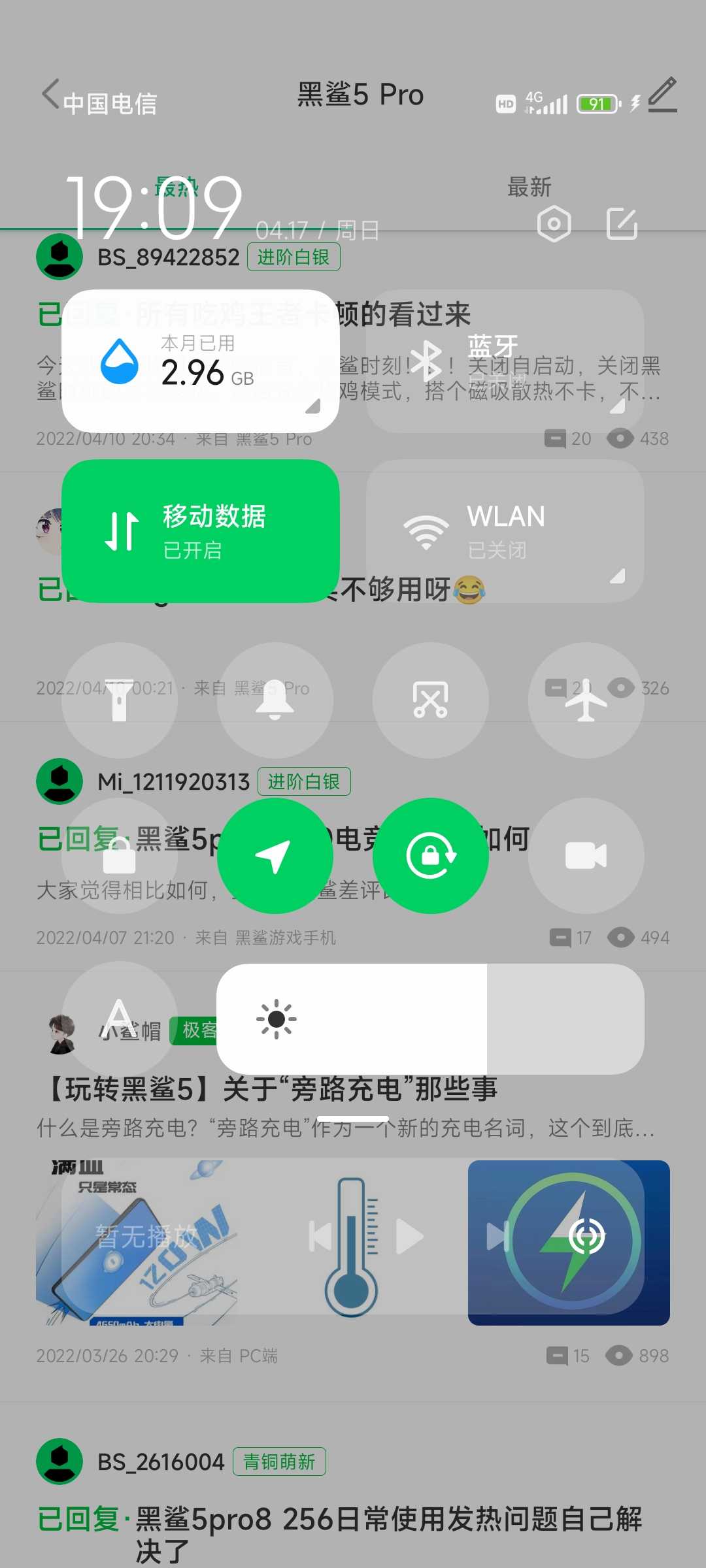706x1568 pixels.
Task: Enable airplane mode
Action: (x=586, y=700)
